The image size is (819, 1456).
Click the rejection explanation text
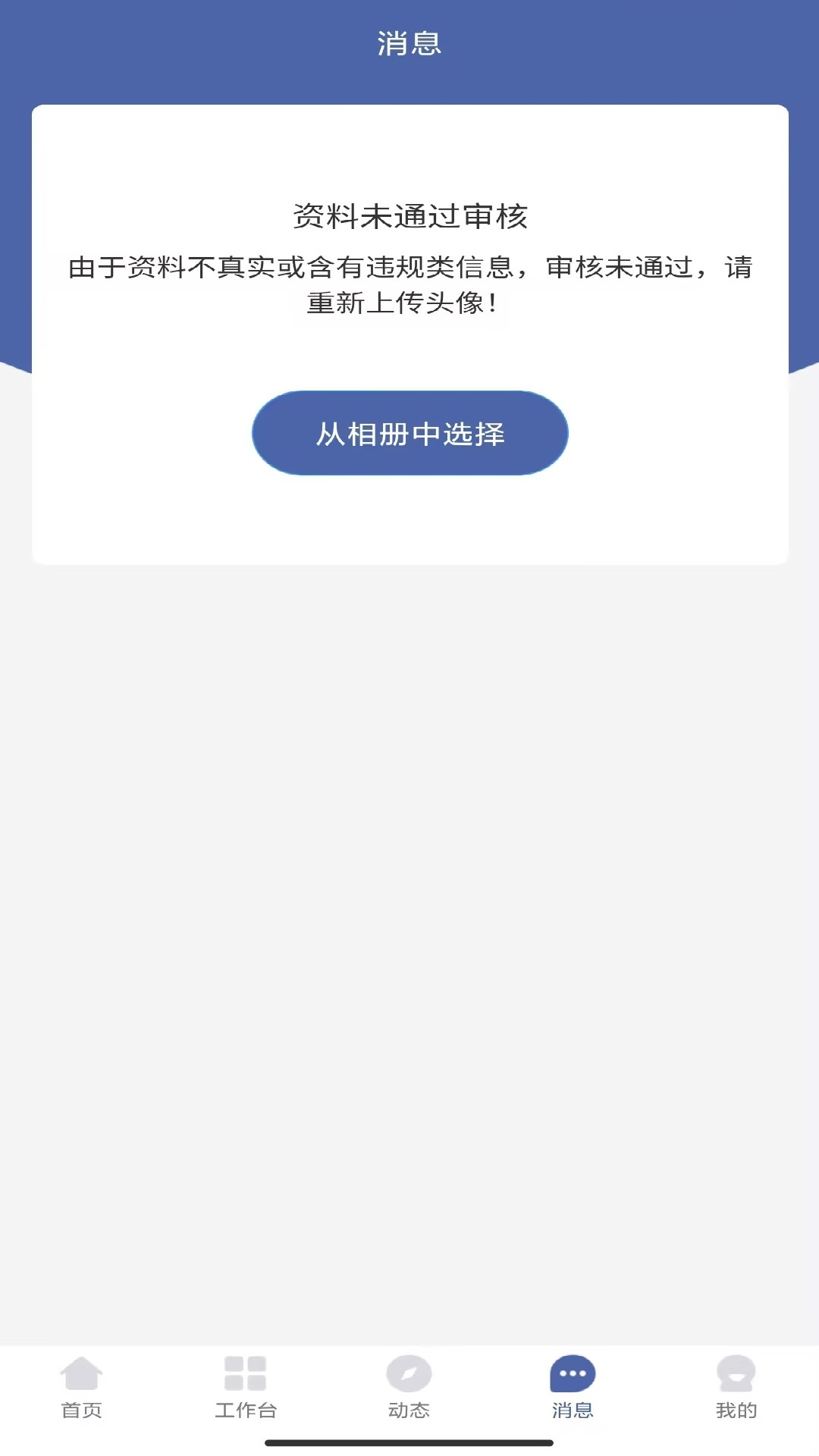coord(409,284)
